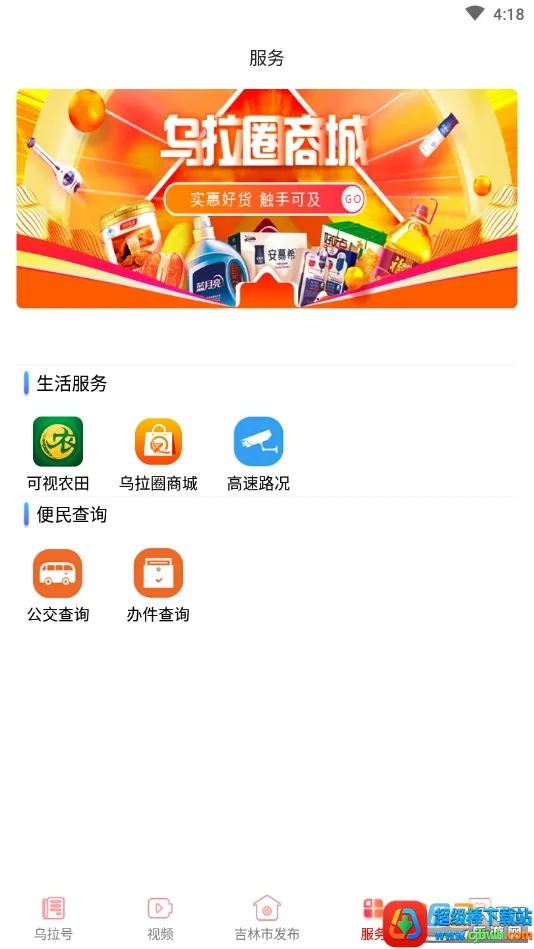Select the 服务 tab
534x949 pixels.
coord(374,918)
